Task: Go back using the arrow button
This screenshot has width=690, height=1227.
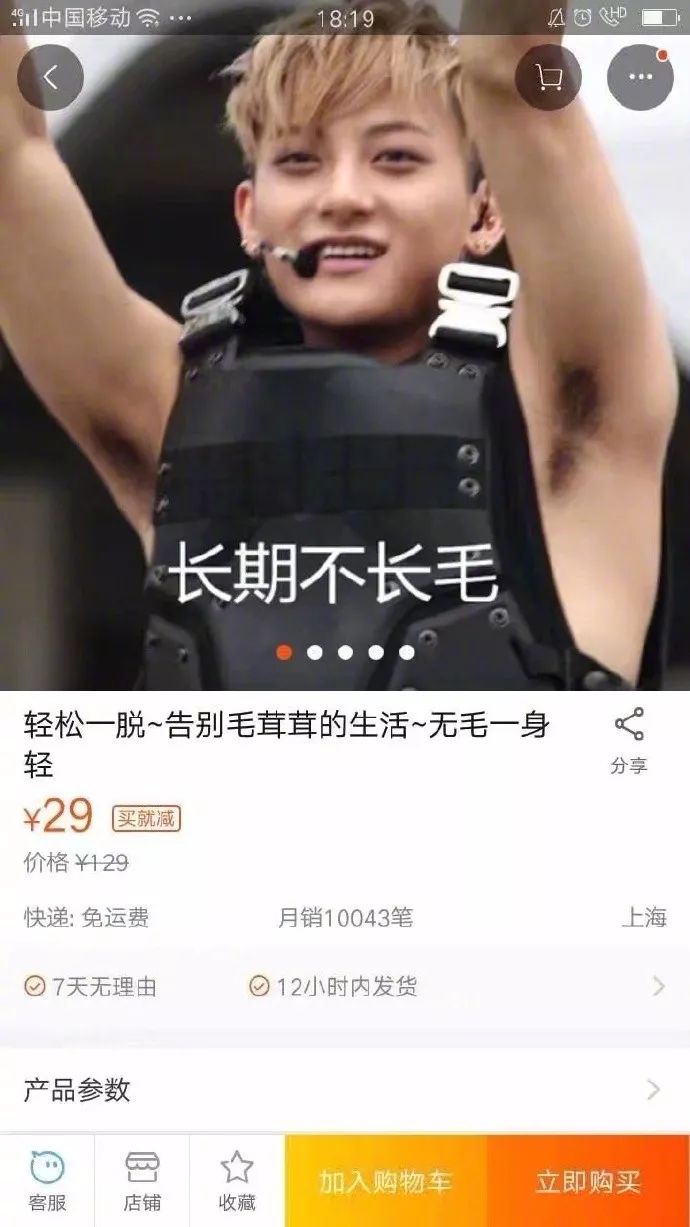Action: coord(50,77)
